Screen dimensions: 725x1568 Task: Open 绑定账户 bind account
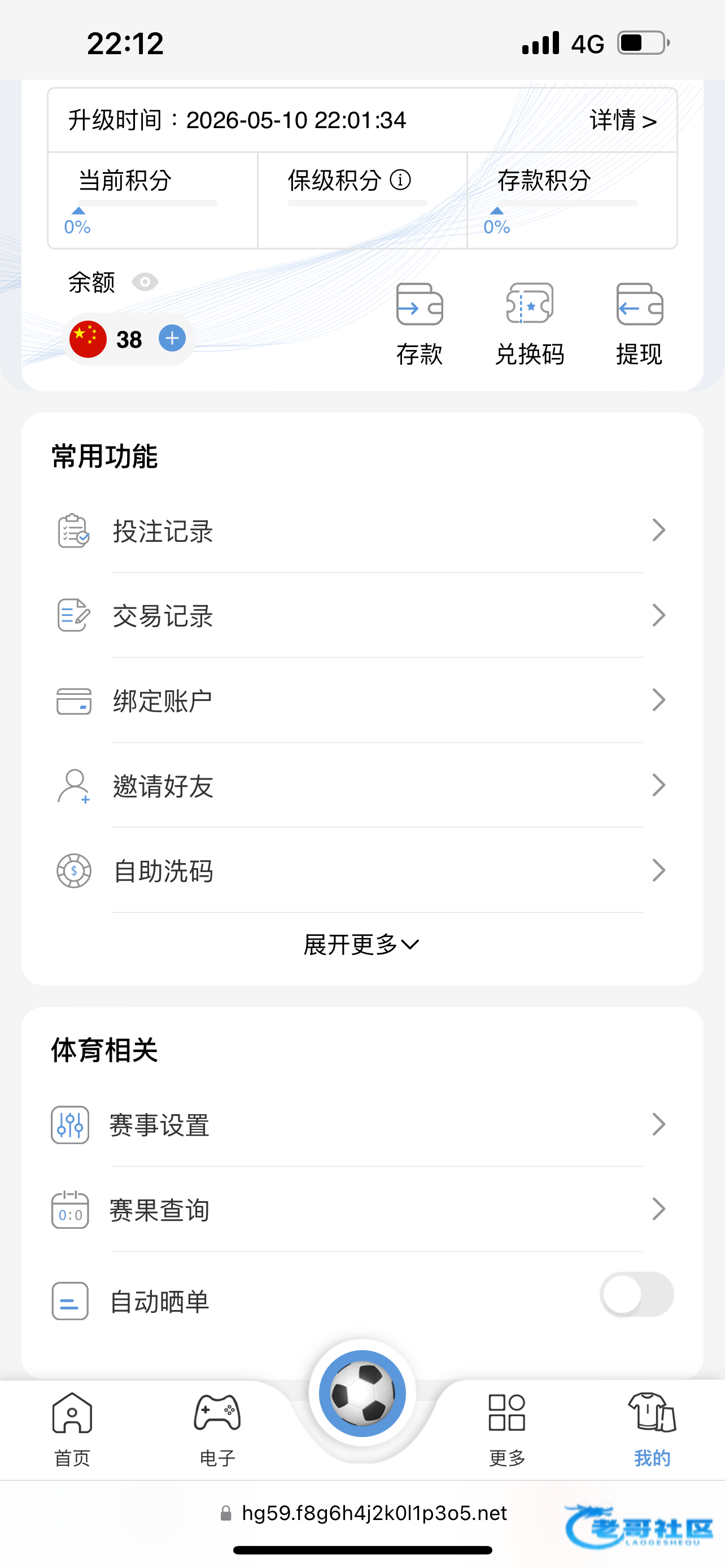[362, 700]
